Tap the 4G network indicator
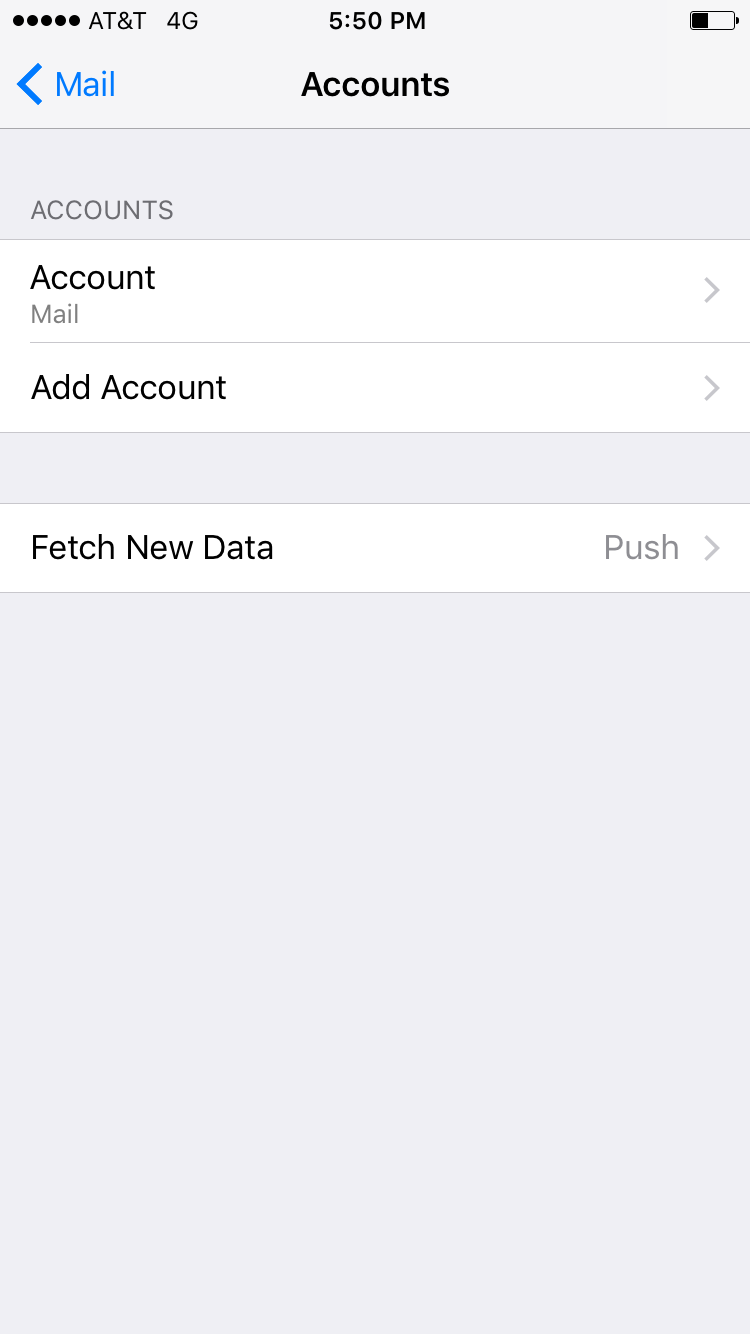The height and width of the screenshot is (1334, 750). click(x=181, y=19)
